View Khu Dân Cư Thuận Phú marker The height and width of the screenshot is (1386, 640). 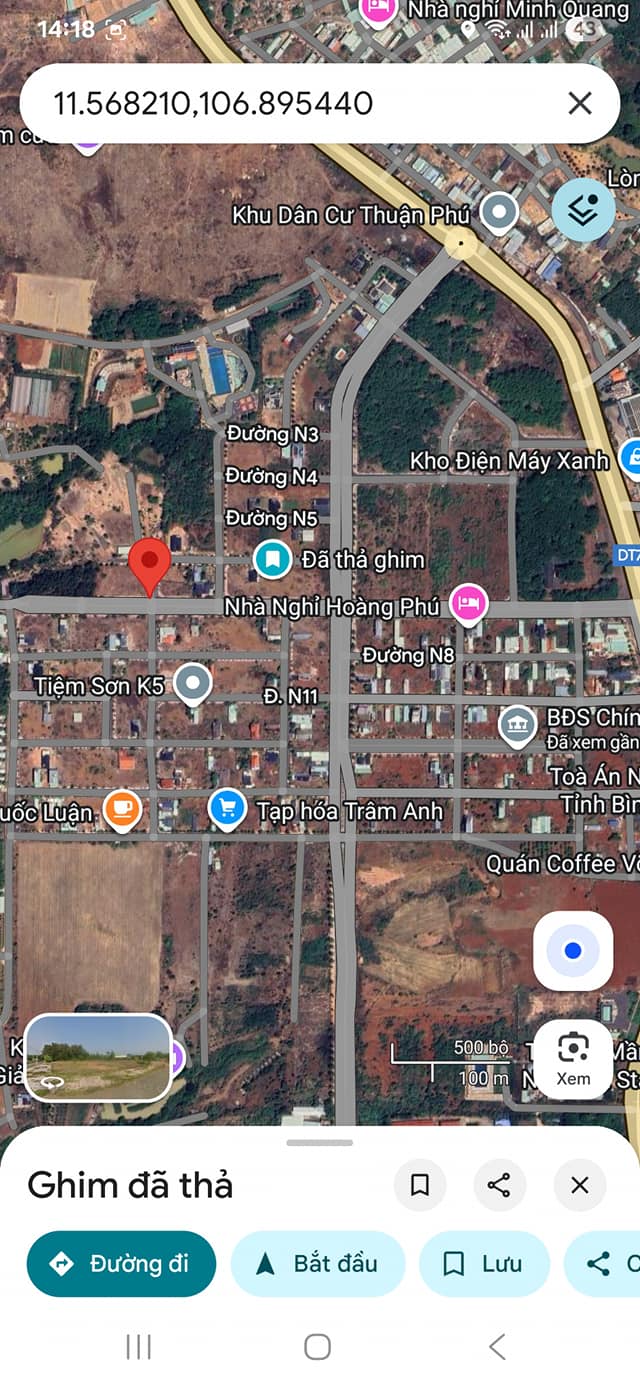pos(499,212)
